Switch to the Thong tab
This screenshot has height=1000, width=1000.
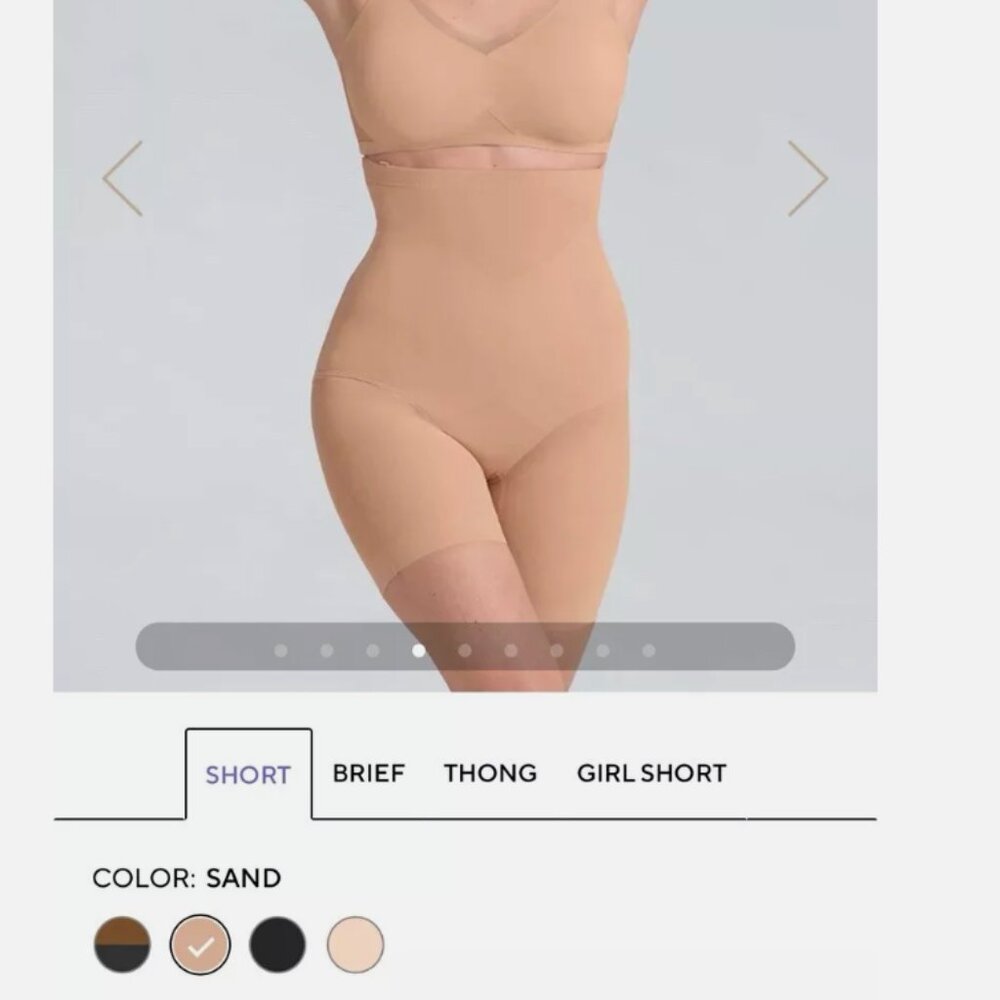[x=490, y=773]
